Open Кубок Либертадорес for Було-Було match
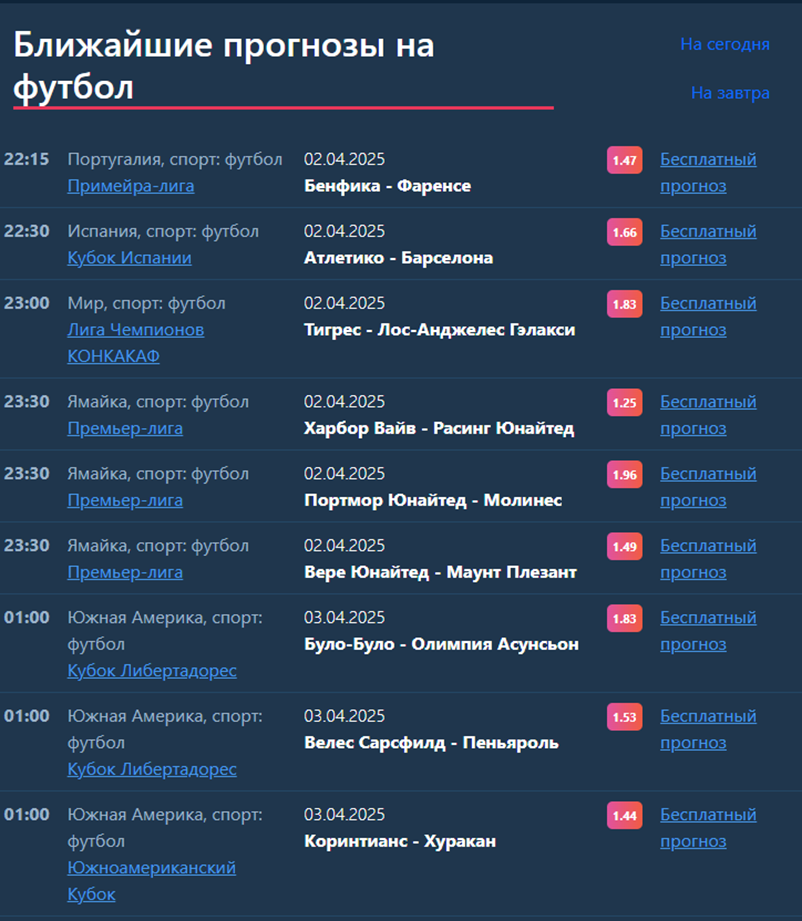The height and width of the screenshot is (921, 802). tap(152, 670)
